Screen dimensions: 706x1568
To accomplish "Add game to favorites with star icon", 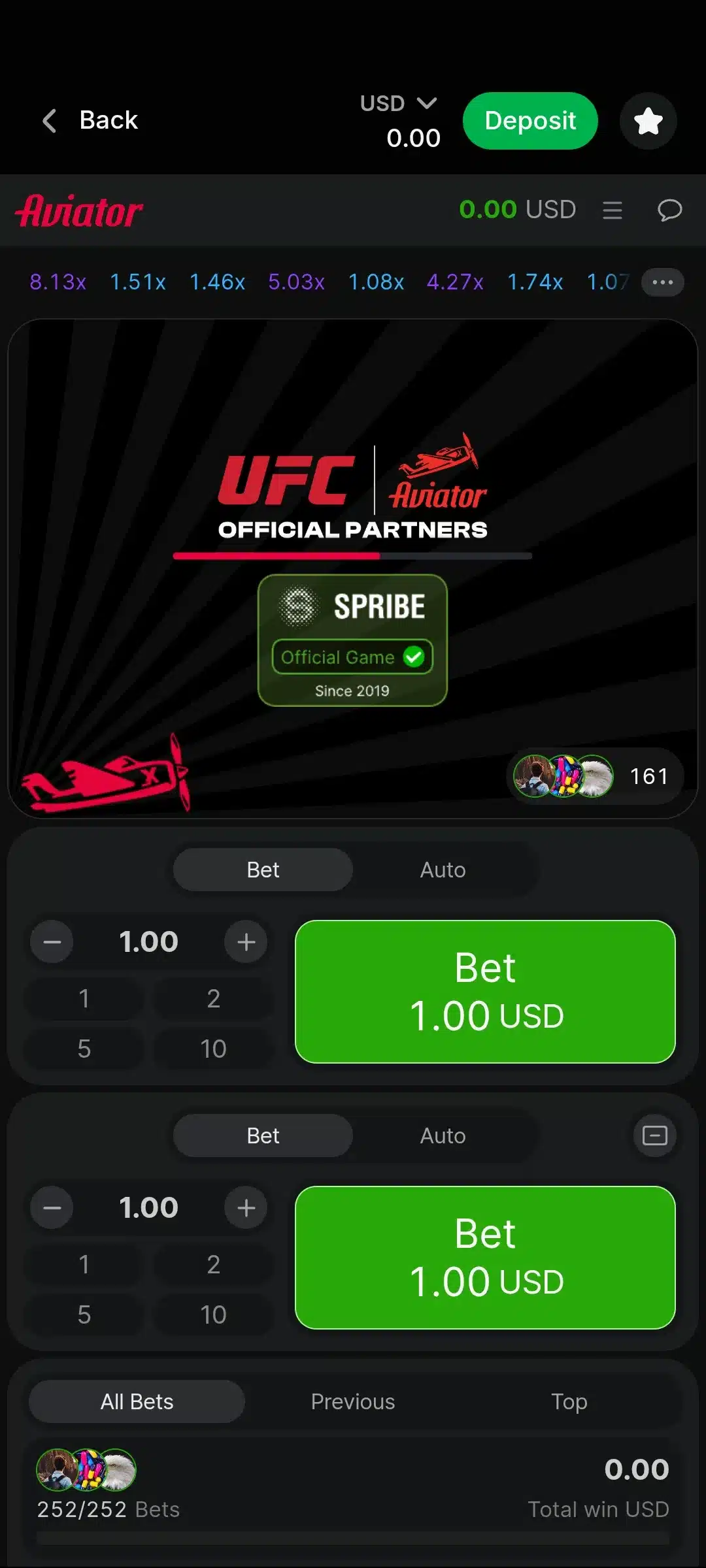I will [648, 121].
